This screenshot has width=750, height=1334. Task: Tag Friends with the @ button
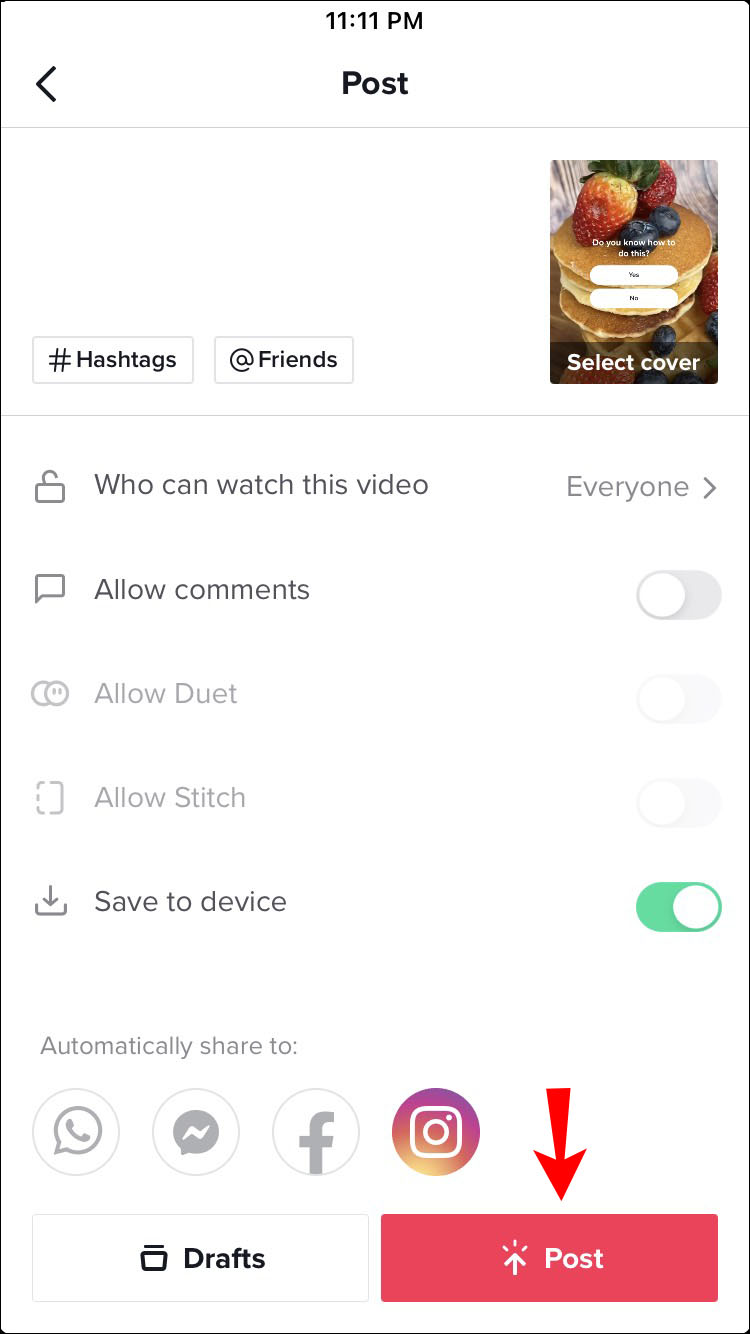[x=284, y=360]
